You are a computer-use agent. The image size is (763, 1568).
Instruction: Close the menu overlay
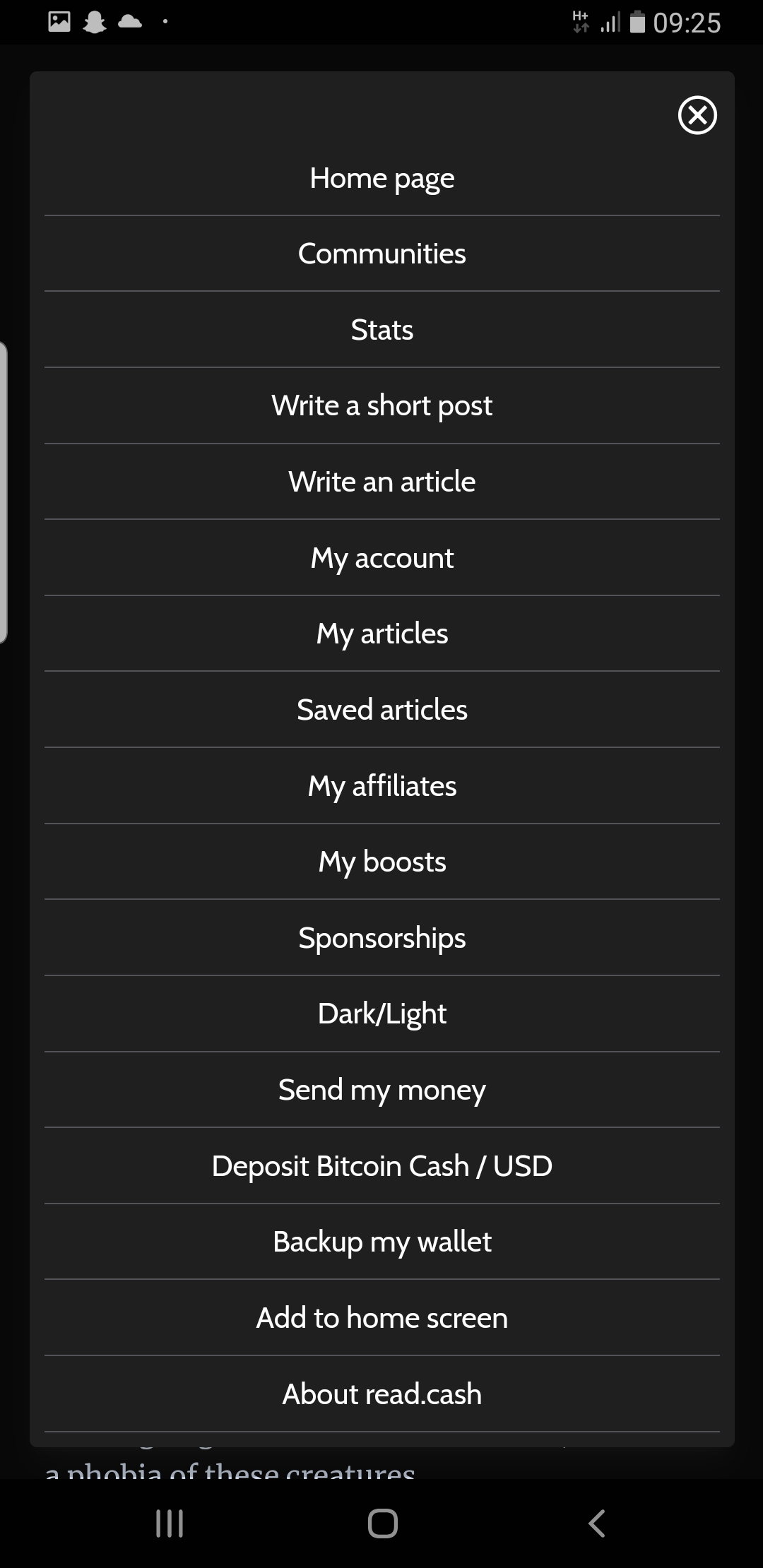pyautogui.click(x=697, y=115)
